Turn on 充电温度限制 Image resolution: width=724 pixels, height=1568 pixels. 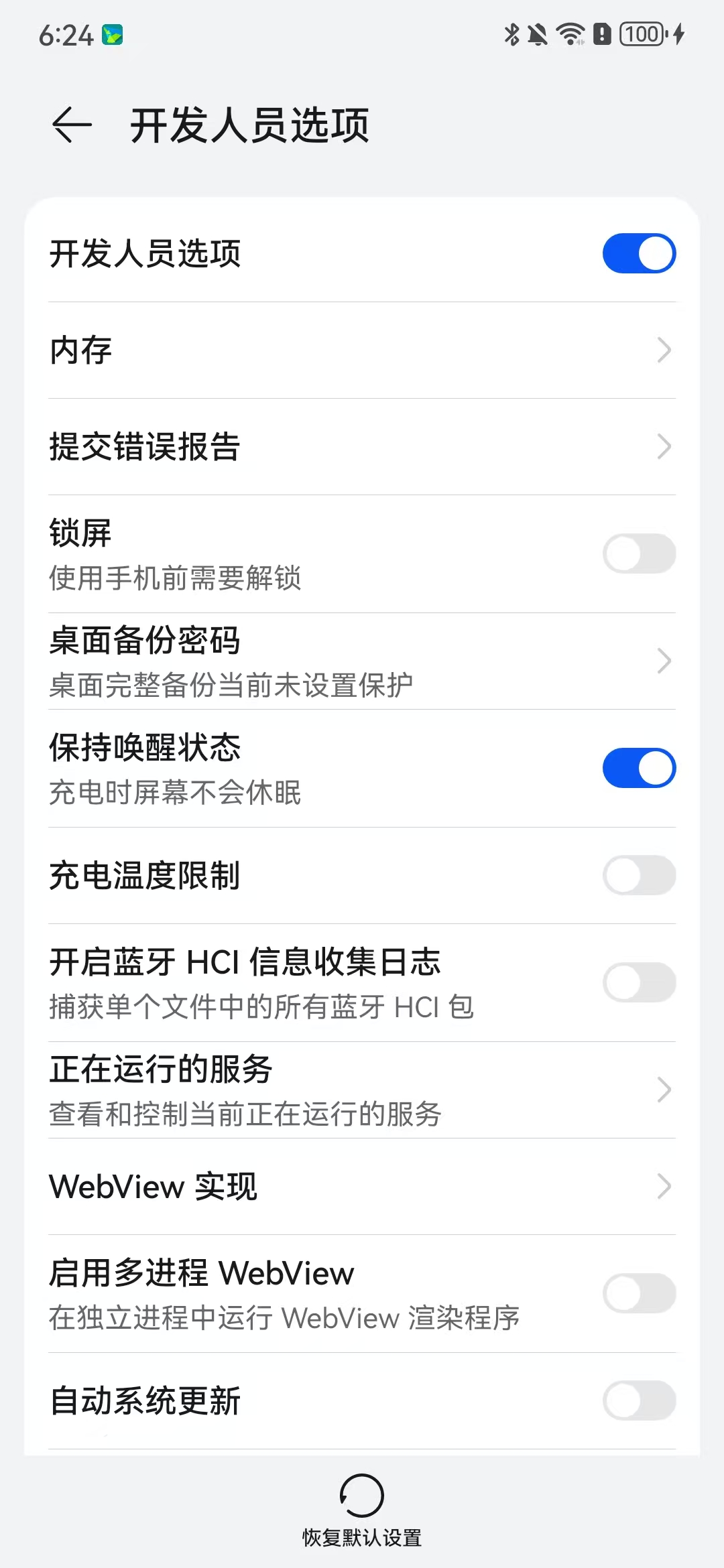[638, 875]
